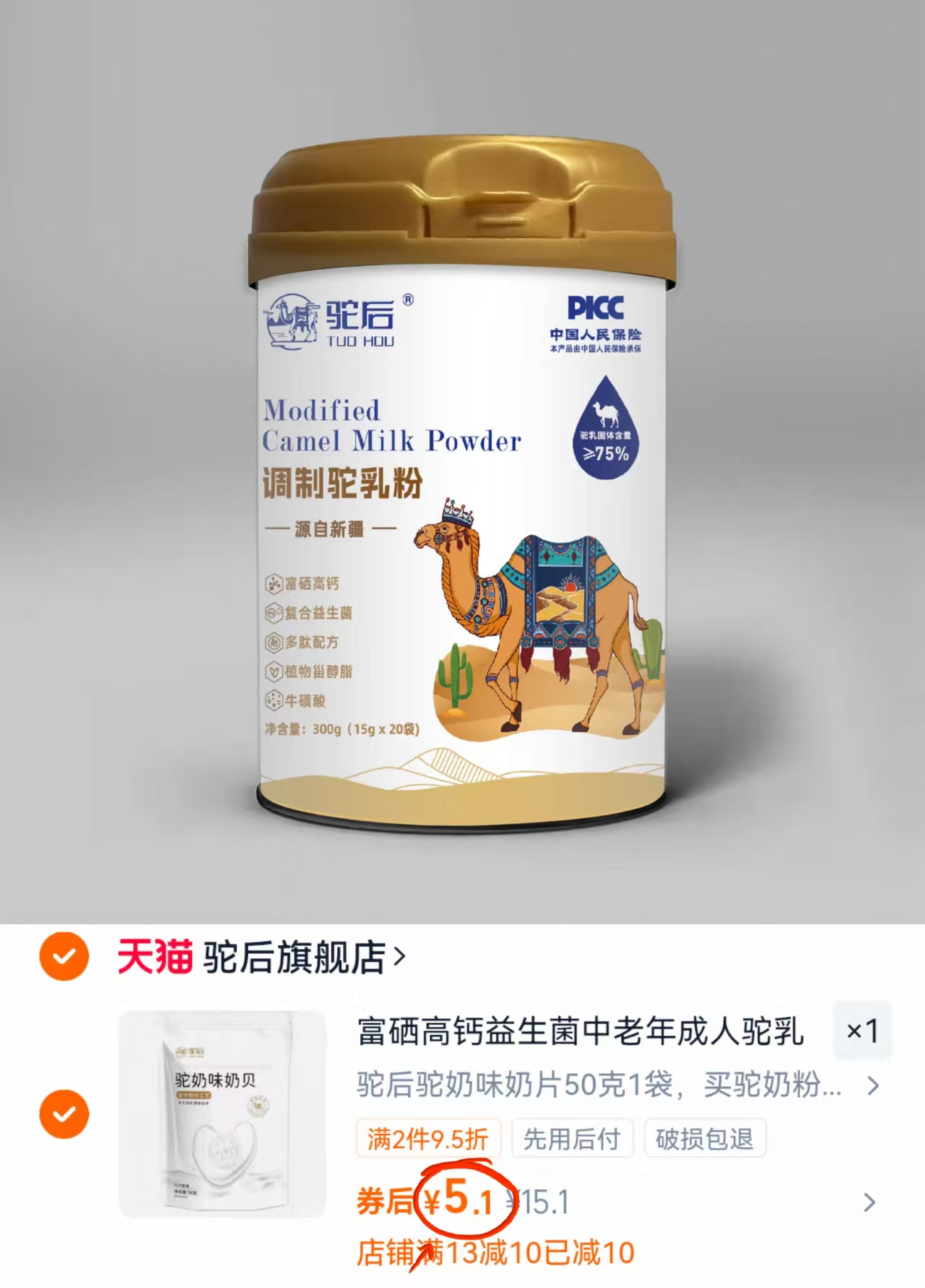Toggle the store selection checkmark
925x1288 pixels.
66,956
